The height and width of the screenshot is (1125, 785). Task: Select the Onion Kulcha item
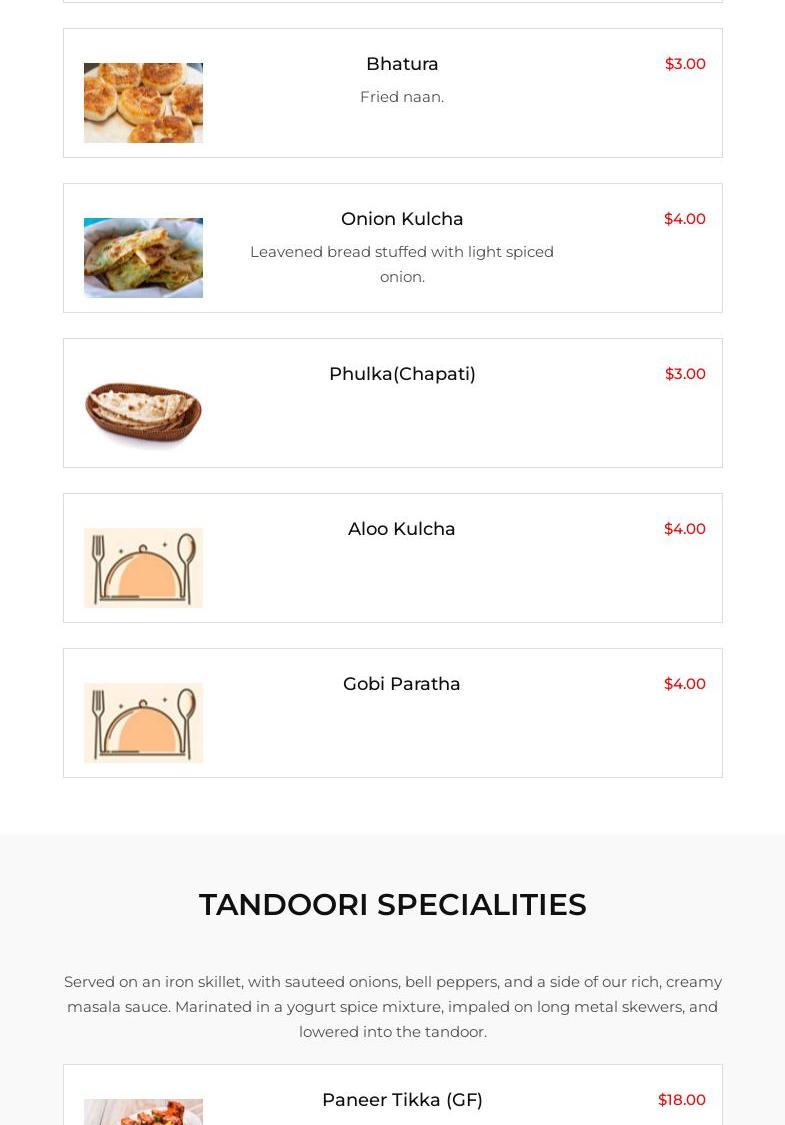(401, 219)
